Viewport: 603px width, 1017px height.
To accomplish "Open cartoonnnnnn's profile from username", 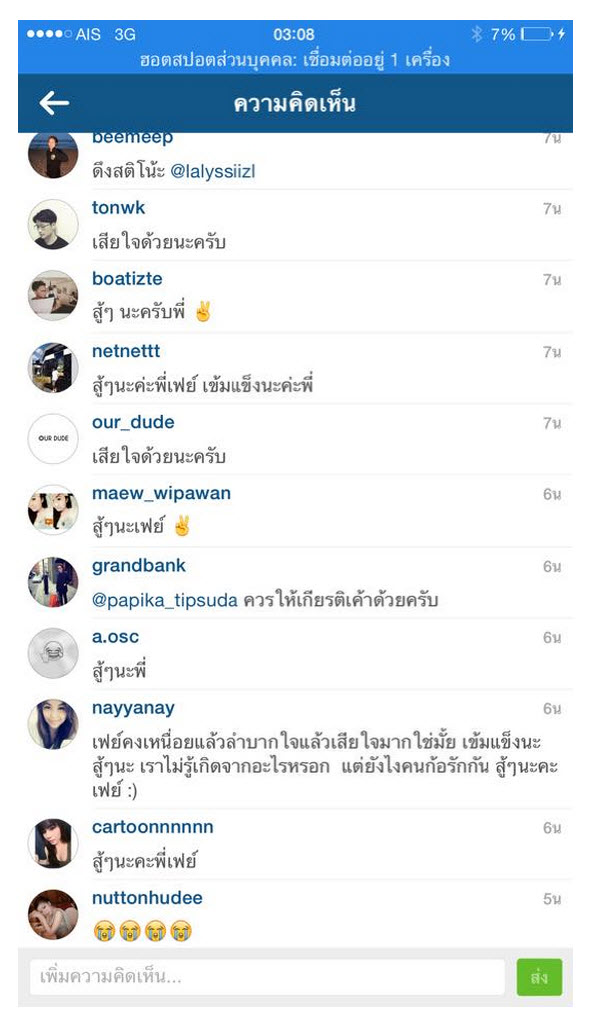I will point(152,828).
